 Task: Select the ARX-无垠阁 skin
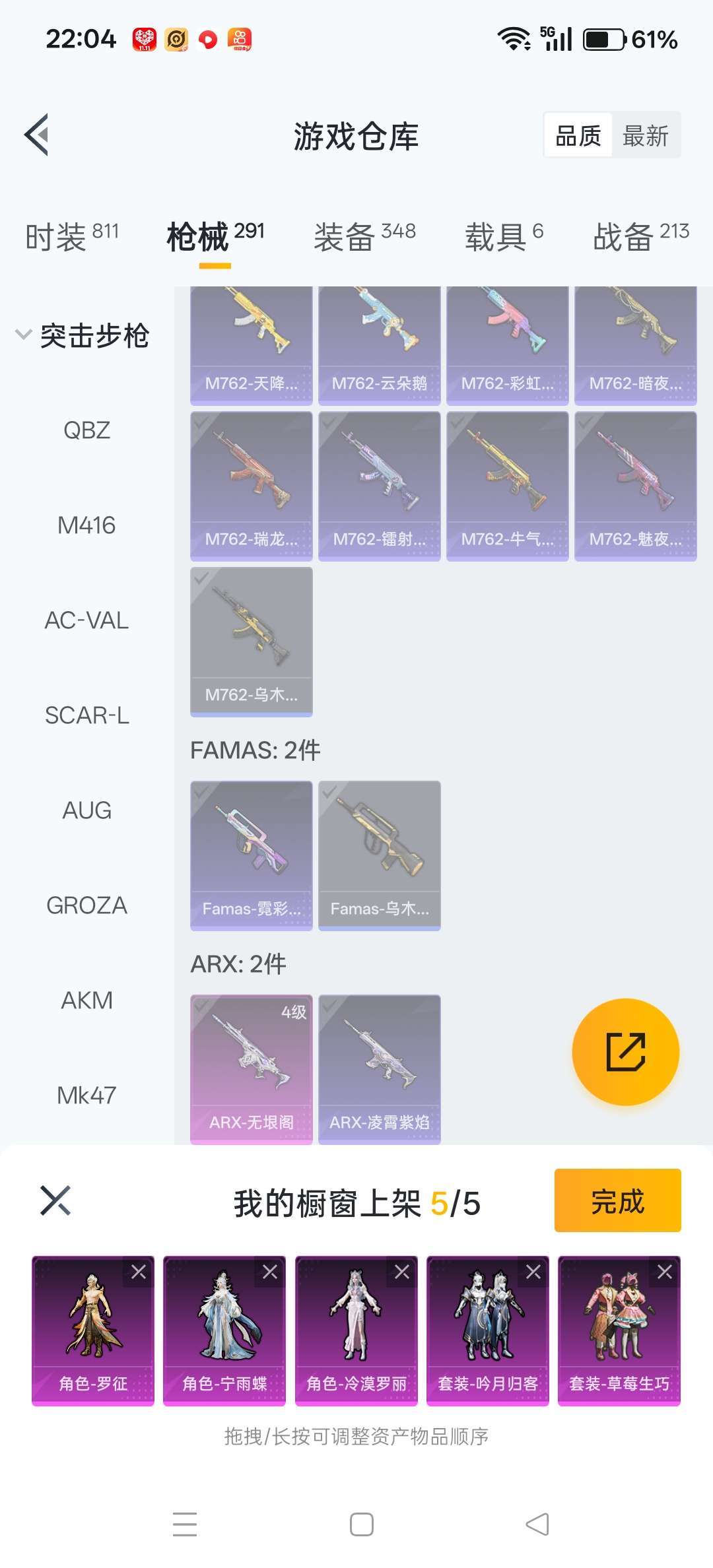[x=251, y=1069]
